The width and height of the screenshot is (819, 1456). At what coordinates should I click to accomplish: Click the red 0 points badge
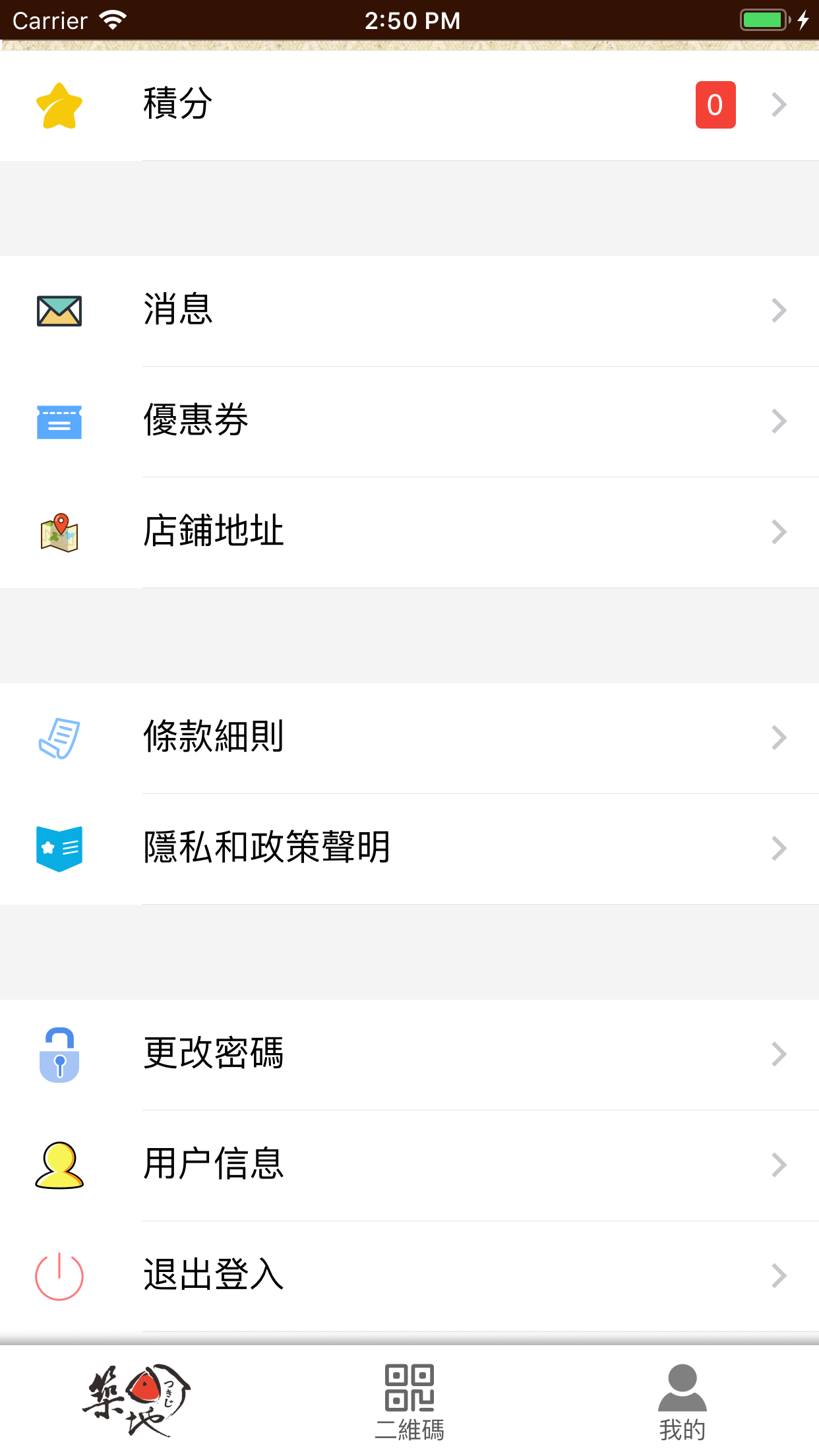(x=715, y=104)
